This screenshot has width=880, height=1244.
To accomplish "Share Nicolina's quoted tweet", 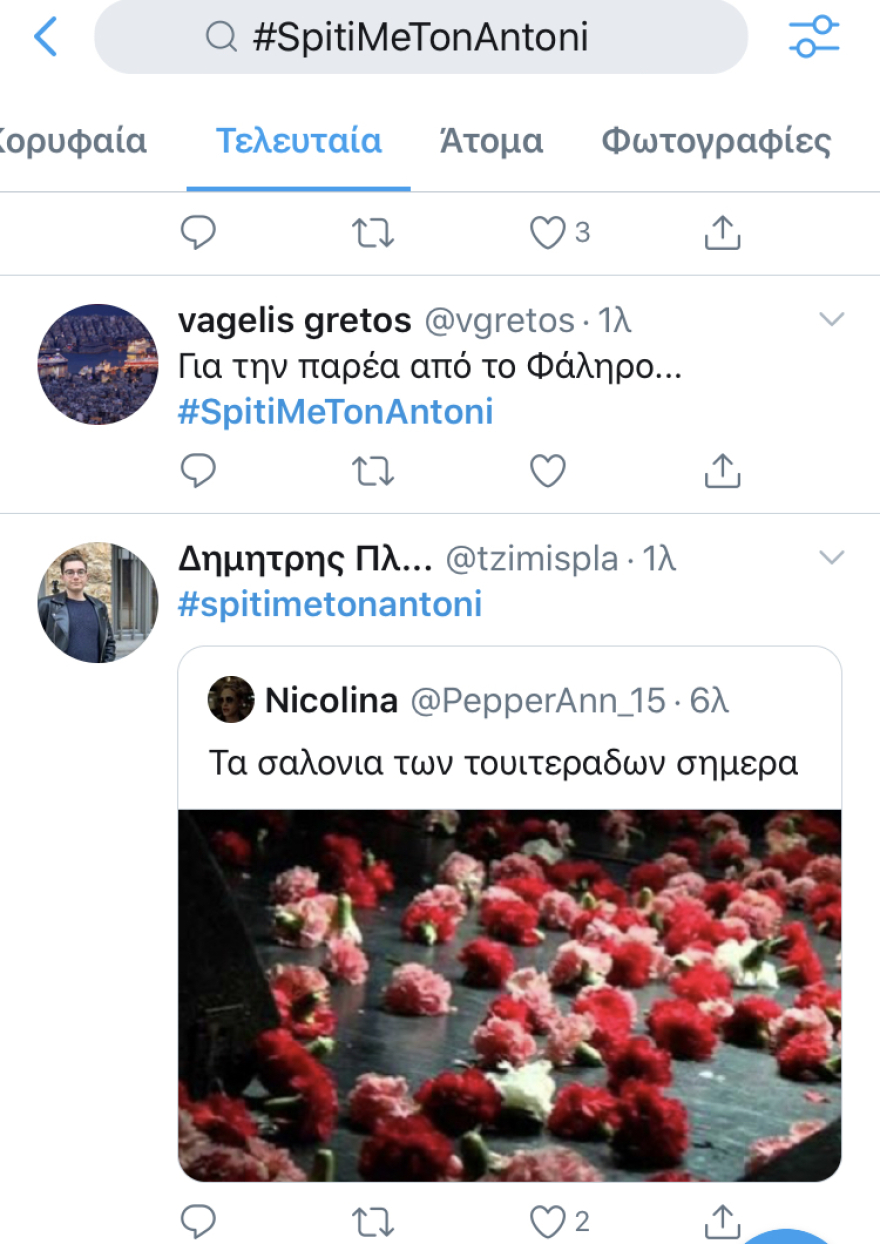I will pos(721,1220).
